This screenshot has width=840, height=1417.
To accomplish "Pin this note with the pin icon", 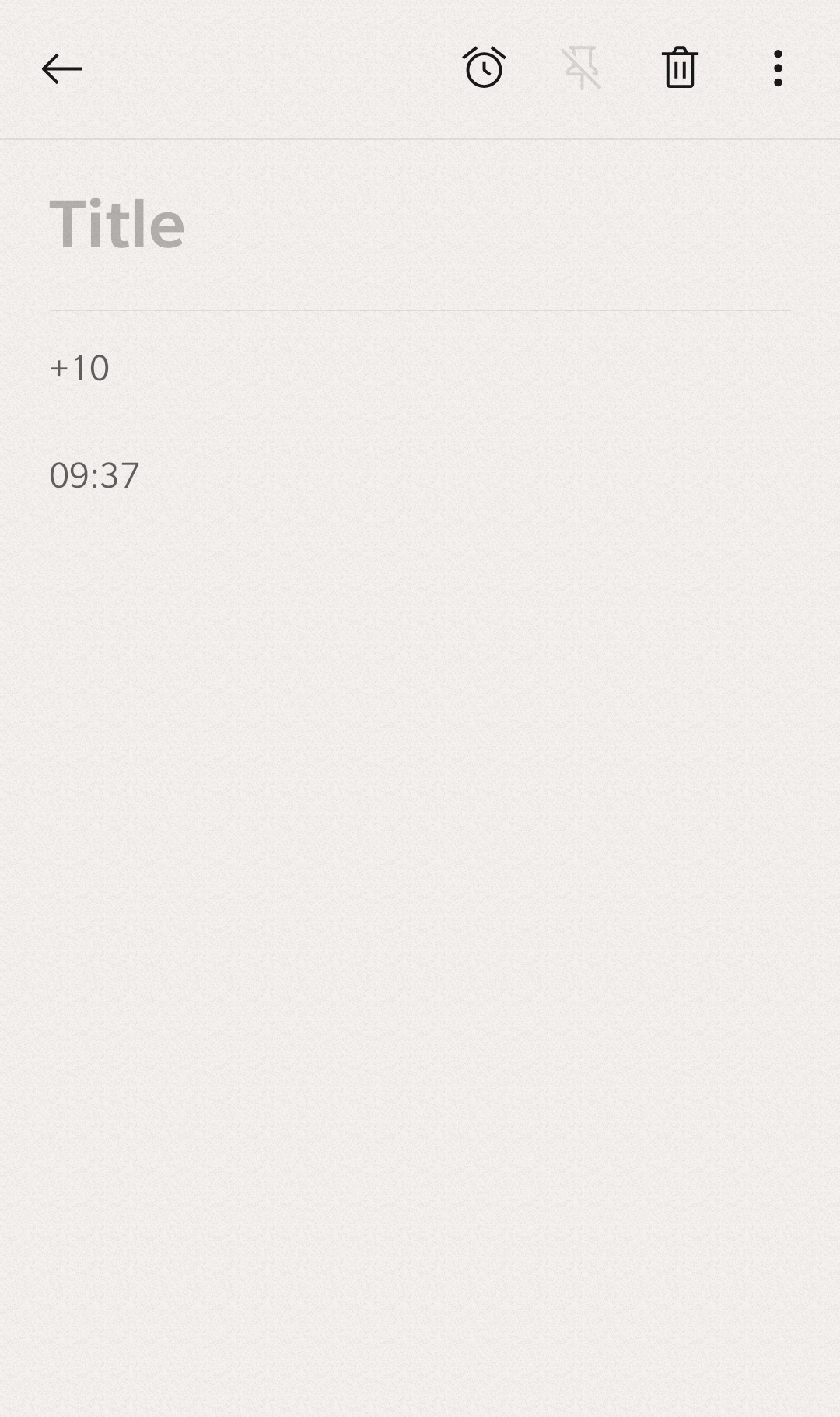I will 582,68.
